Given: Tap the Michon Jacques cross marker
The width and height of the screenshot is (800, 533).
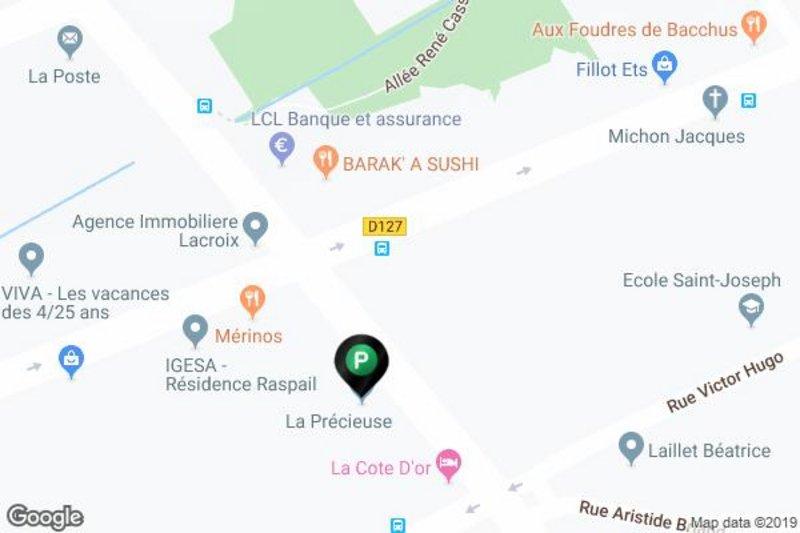Looking at the screenshot, I should [714, 100].
